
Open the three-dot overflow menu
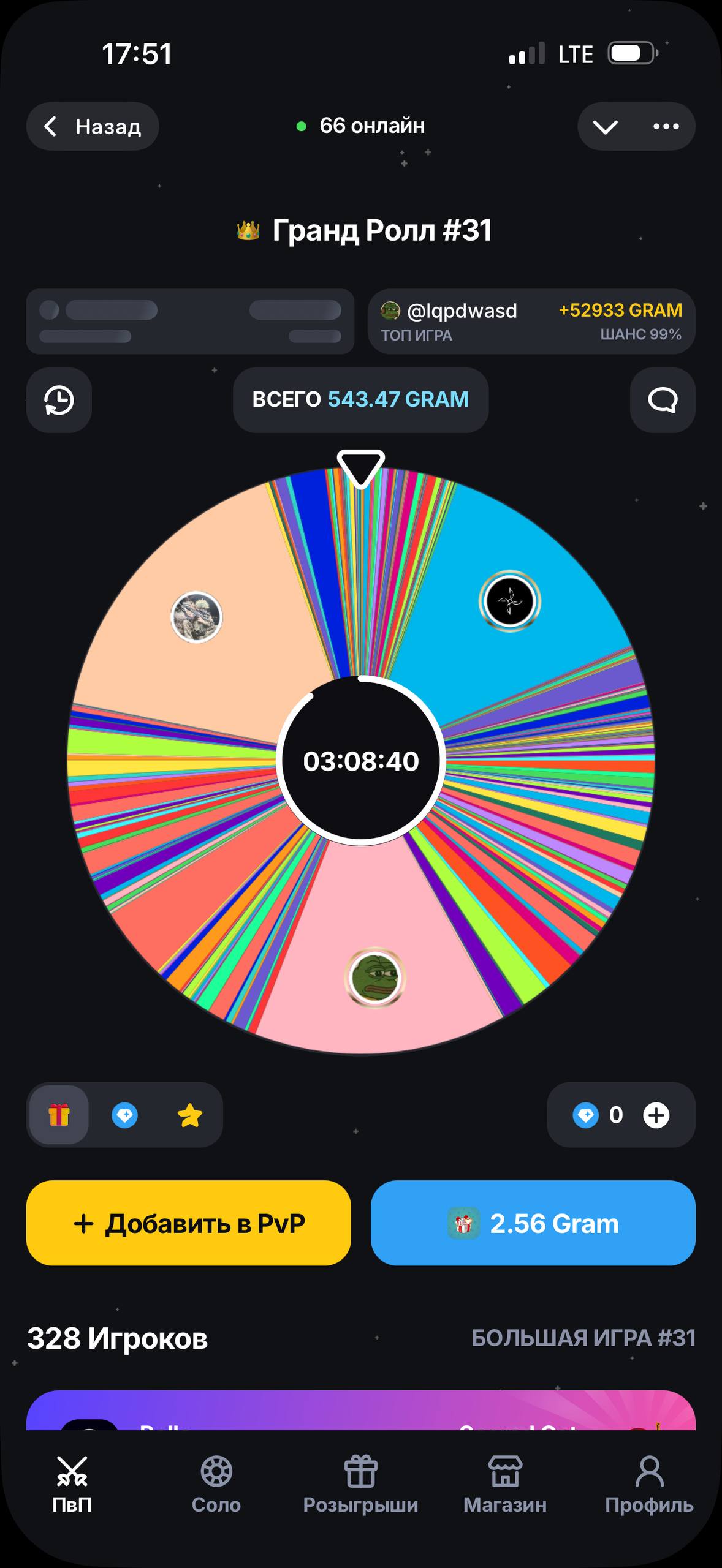666,126
